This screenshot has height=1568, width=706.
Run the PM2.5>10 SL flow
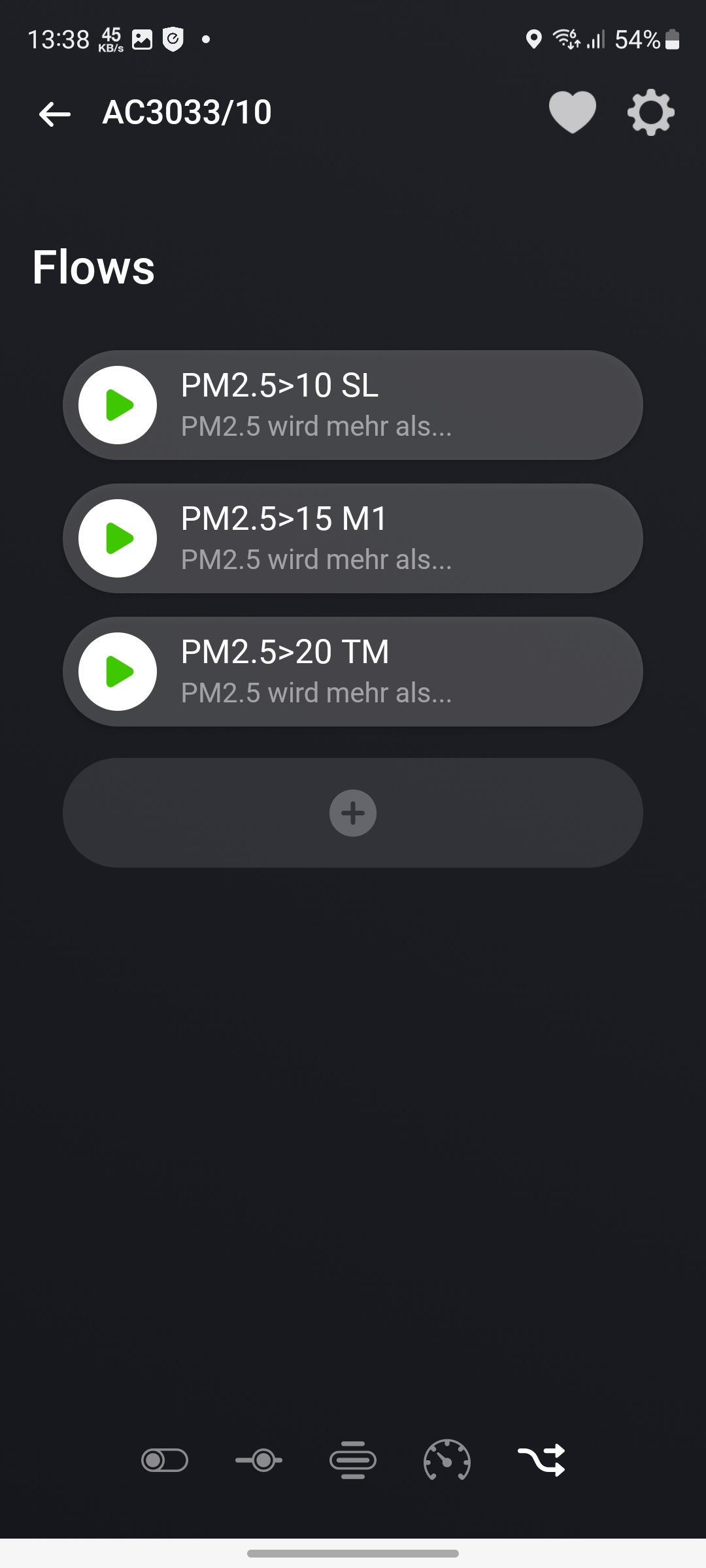pos(118,405)
